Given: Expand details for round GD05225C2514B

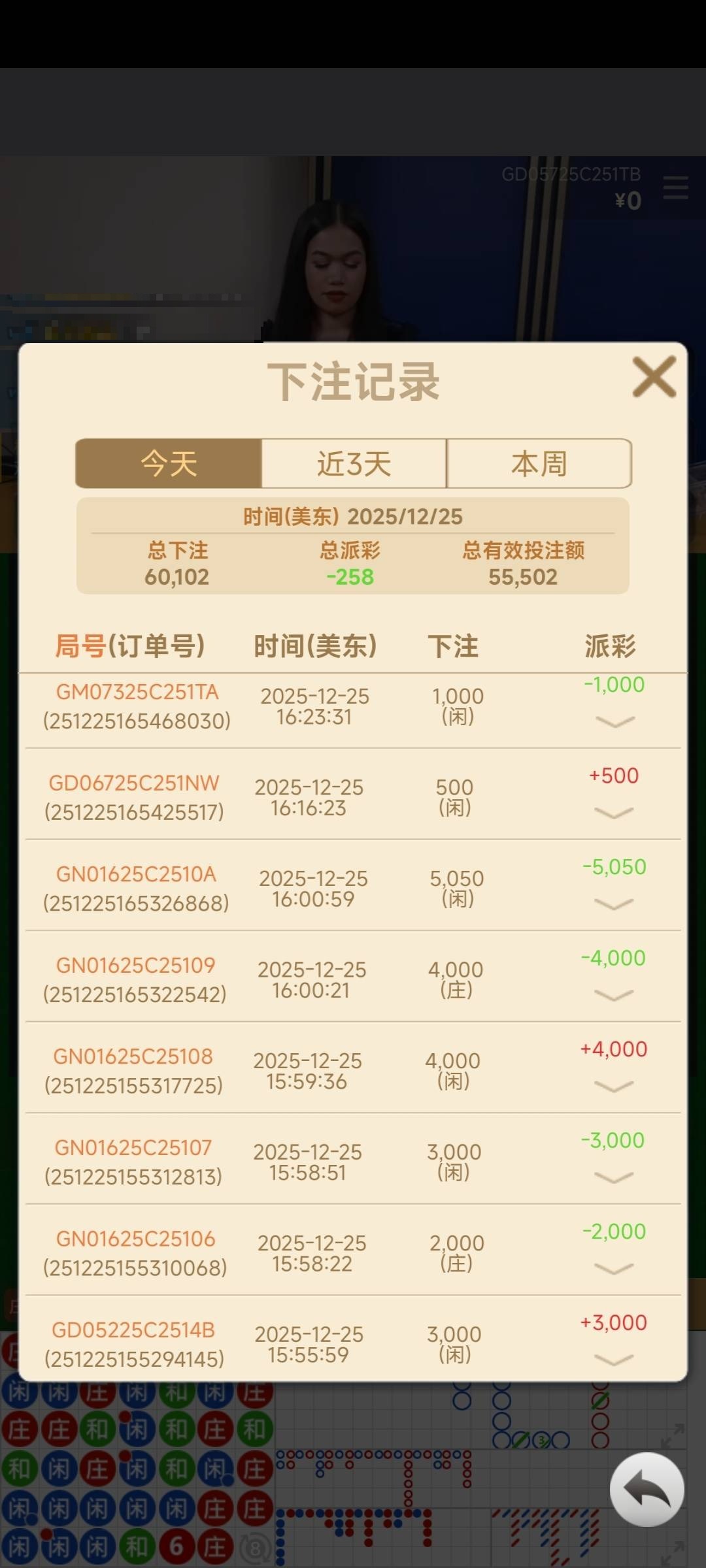Looking at the screenshot, I should coord(614,1359).
